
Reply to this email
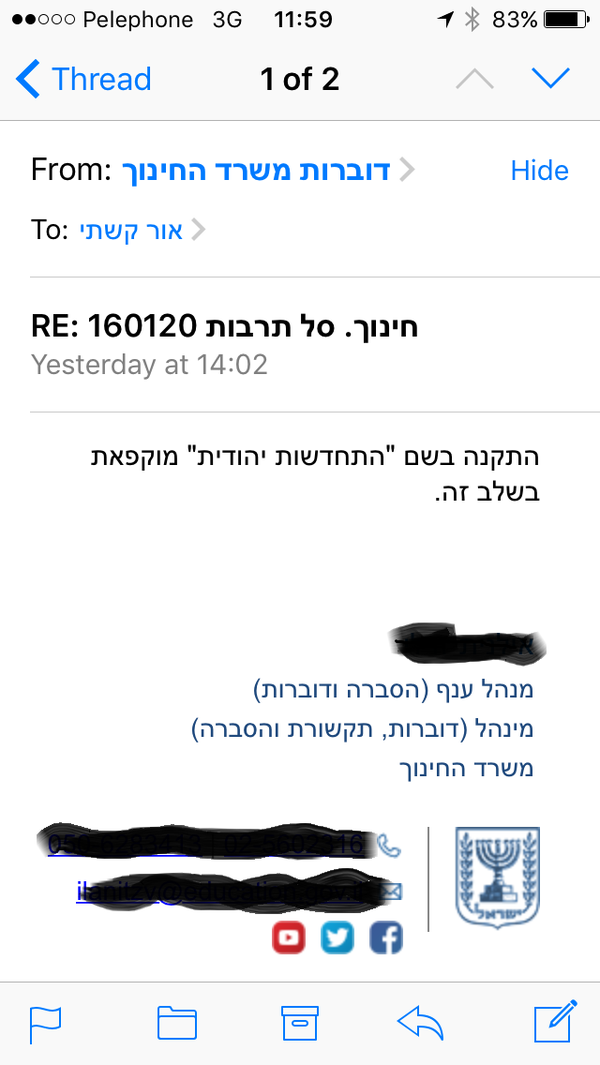(421, 1021)
